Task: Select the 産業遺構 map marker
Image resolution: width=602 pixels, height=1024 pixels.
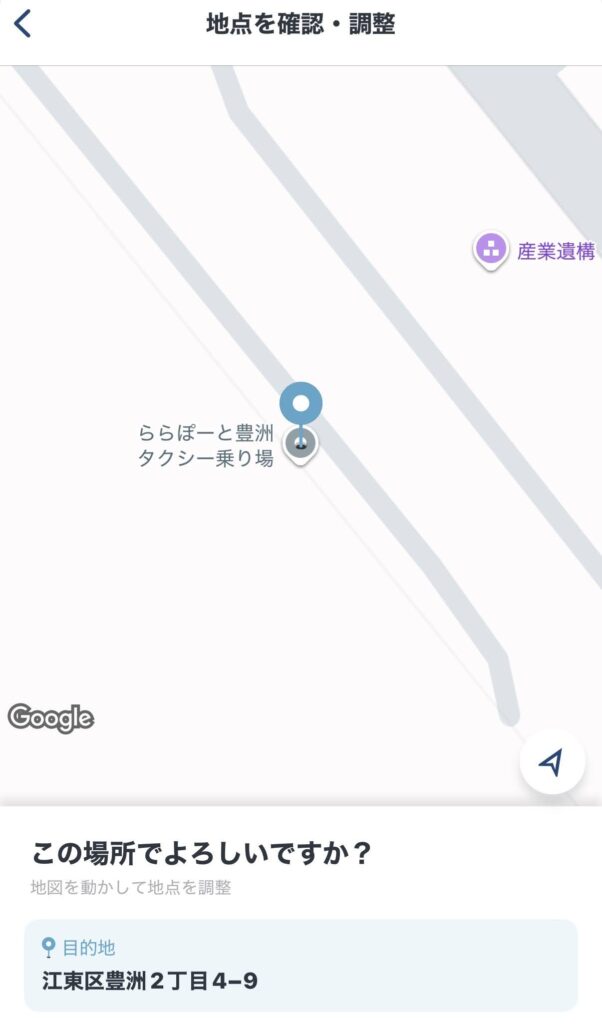Action: pyautogui.click(x=490, y=250)
